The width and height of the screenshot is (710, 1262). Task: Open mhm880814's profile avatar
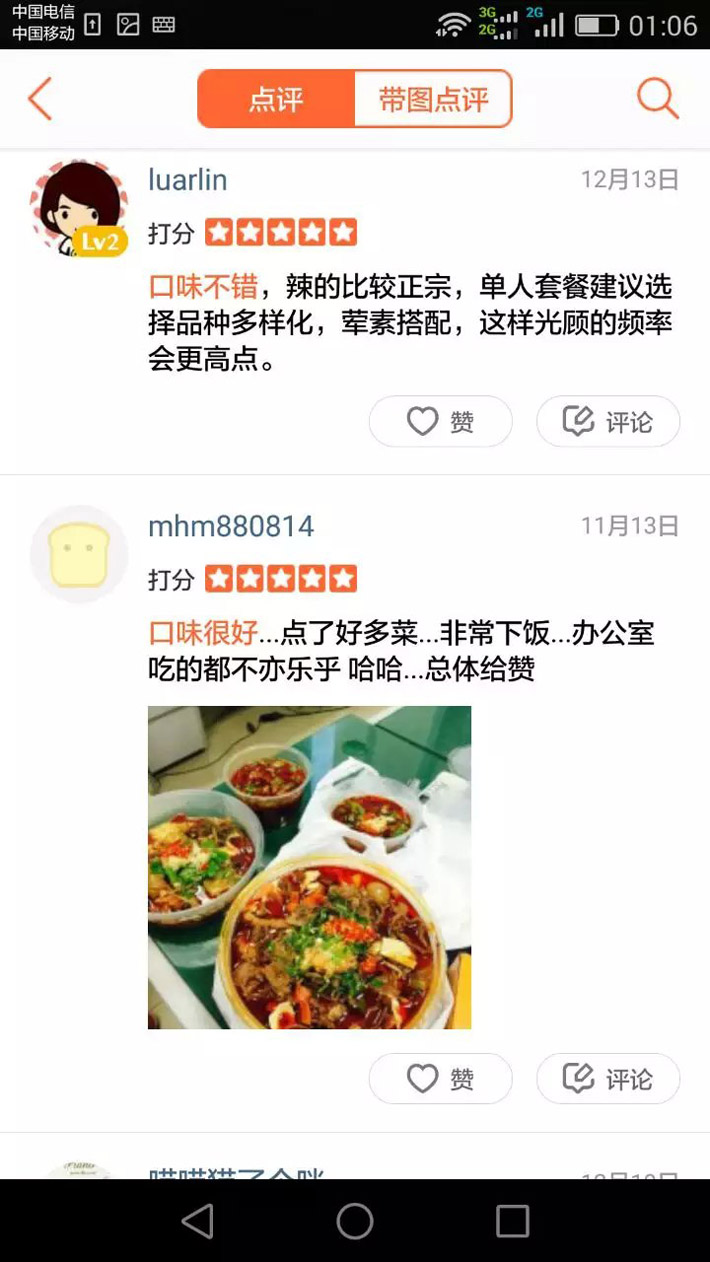79,554
